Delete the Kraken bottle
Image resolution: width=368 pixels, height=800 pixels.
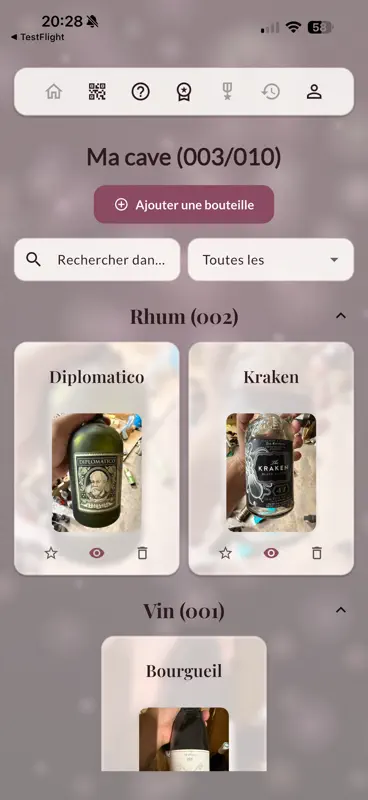[x=317, y=553]
